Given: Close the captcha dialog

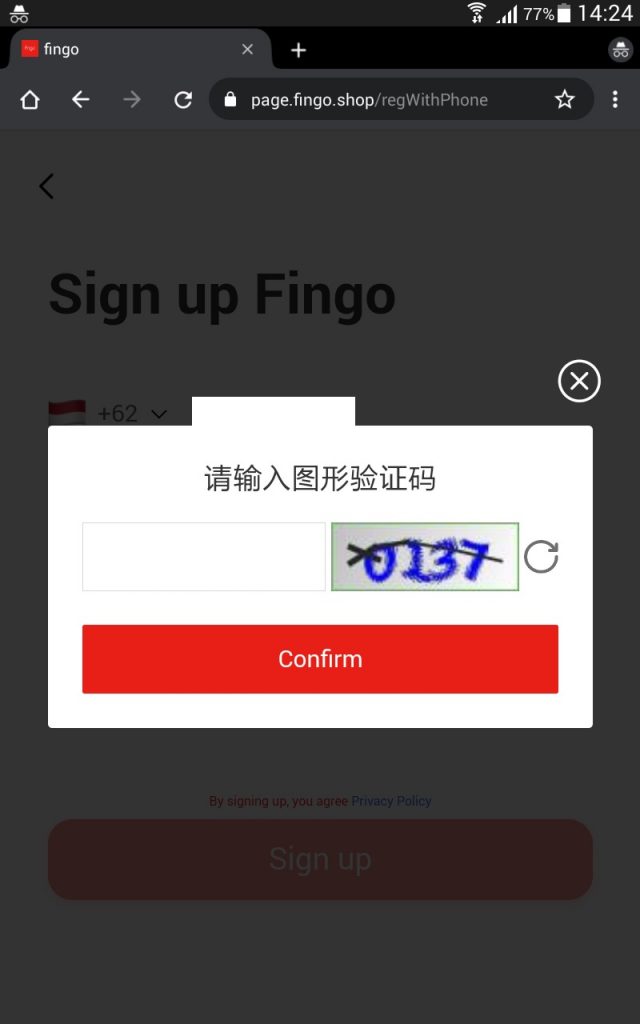Looking at the screenshot, I should [x=579, y=381].
